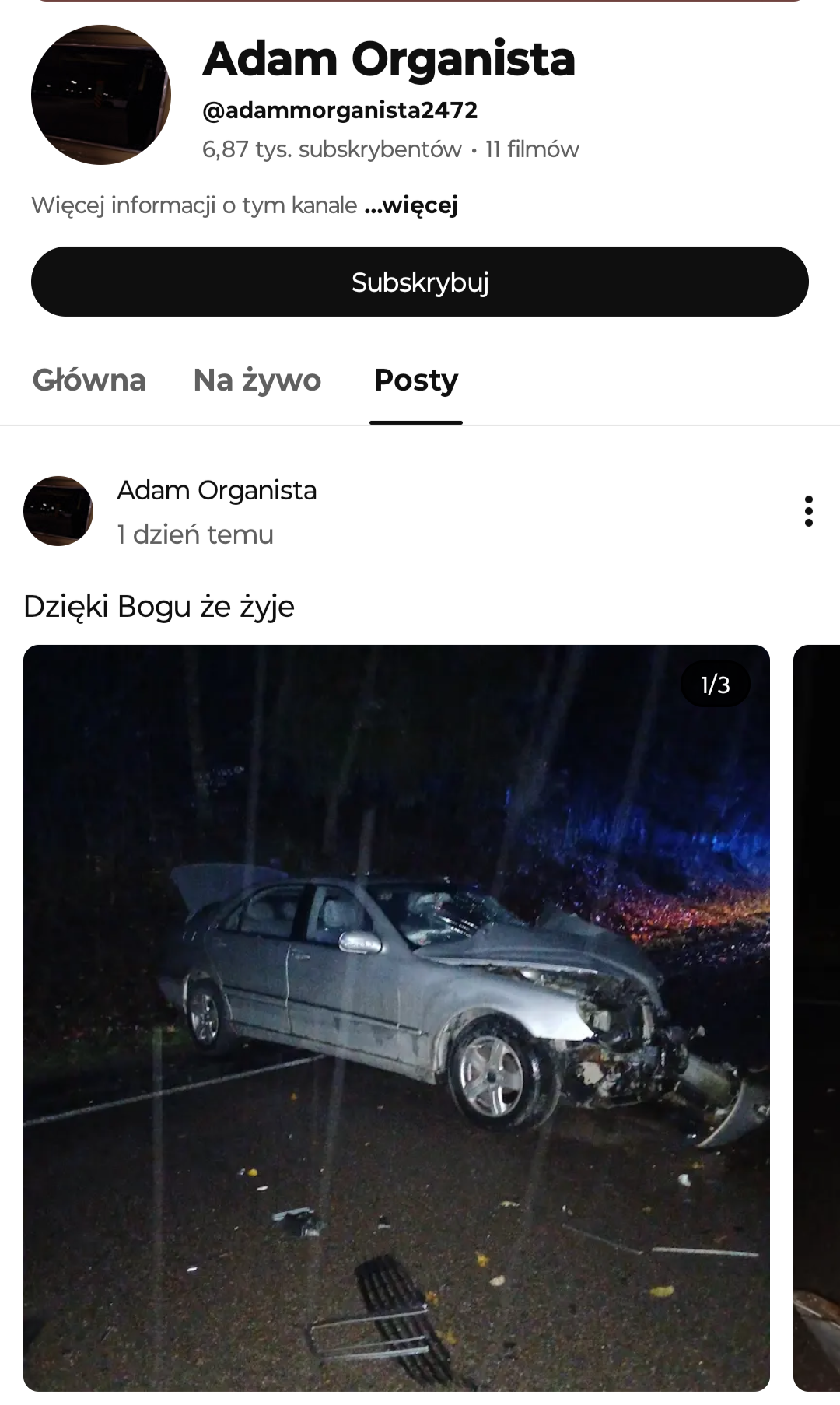Open the Na żywo tab
The height and width of the screenshot is (1405, 840).
pyautogui.click(x=257, y=380)
